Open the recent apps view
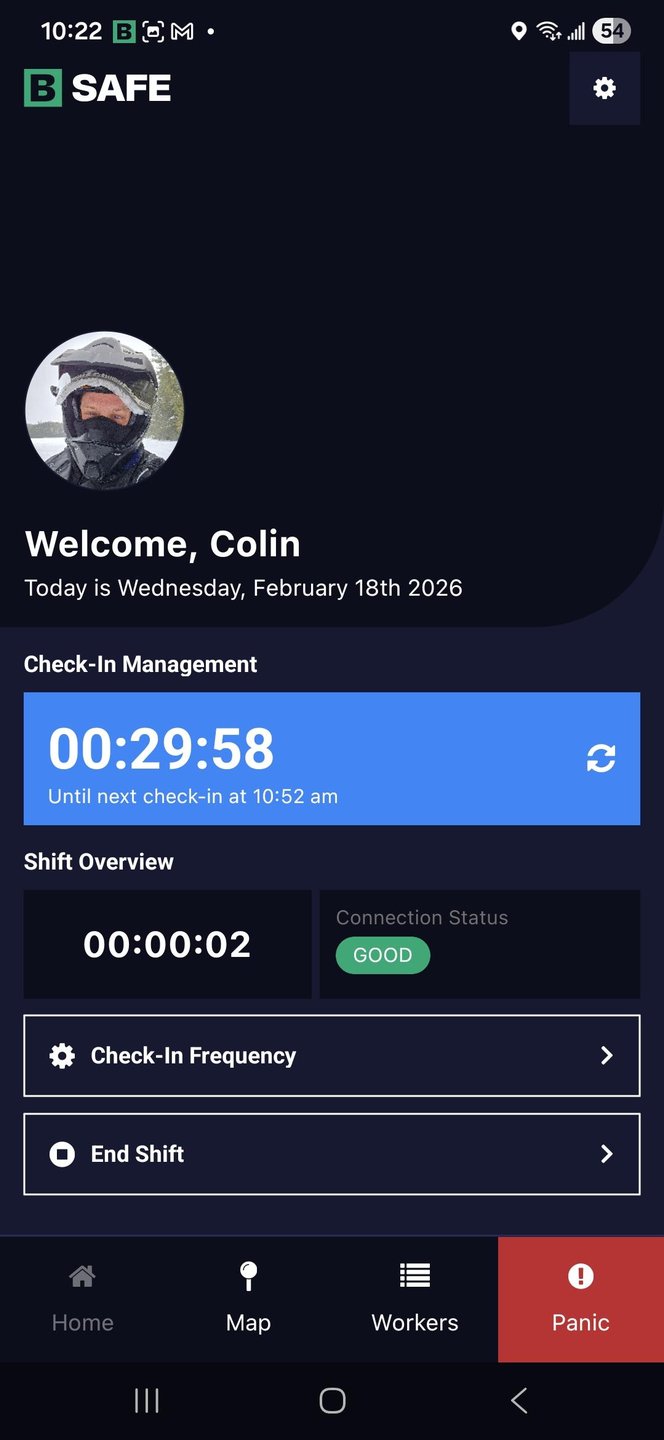664x1440 pixels. point(147,1401)
